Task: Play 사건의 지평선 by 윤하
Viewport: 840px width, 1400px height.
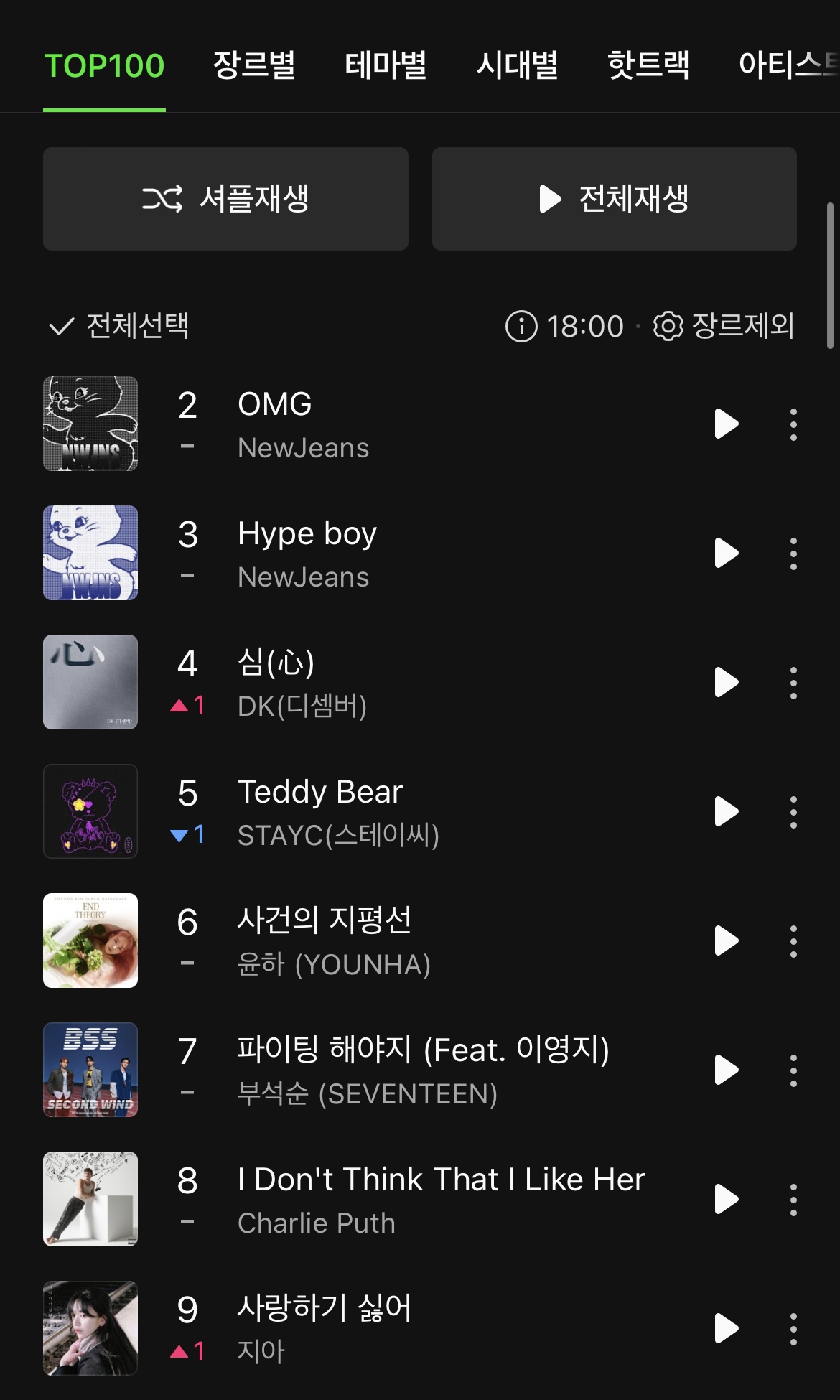Action: click(x=727, y=941)
